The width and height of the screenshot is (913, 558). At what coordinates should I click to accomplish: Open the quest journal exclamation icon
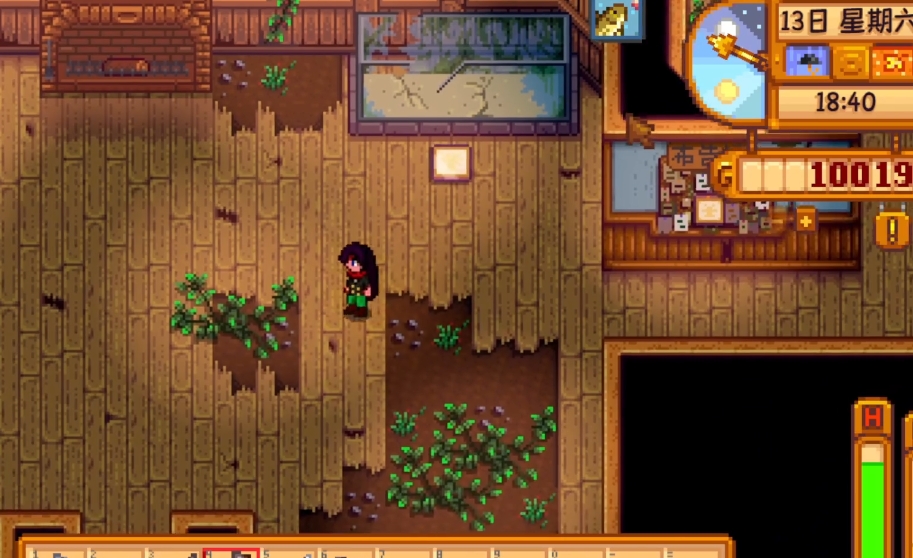891,229
